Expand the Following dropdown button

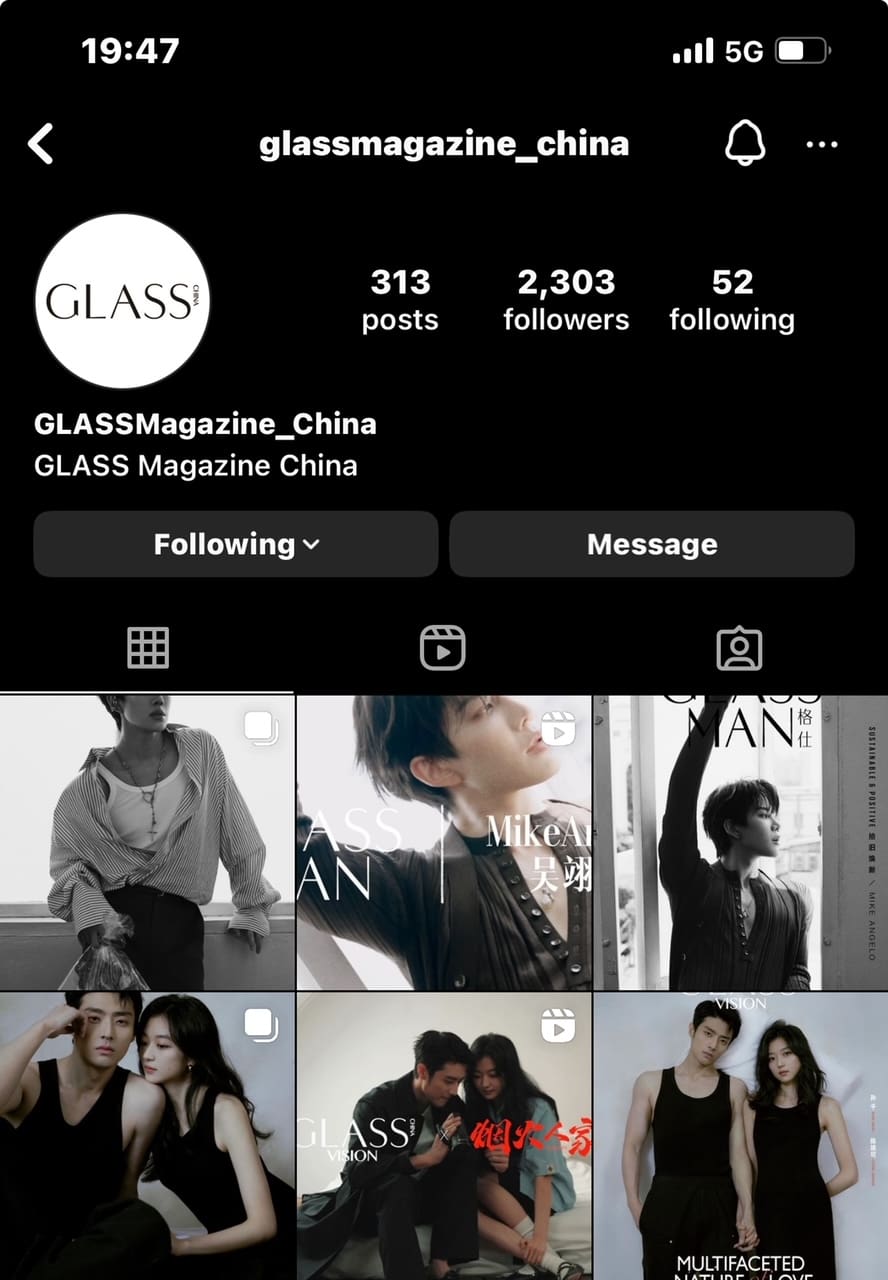pyautogui.click(x=236, y=544)
